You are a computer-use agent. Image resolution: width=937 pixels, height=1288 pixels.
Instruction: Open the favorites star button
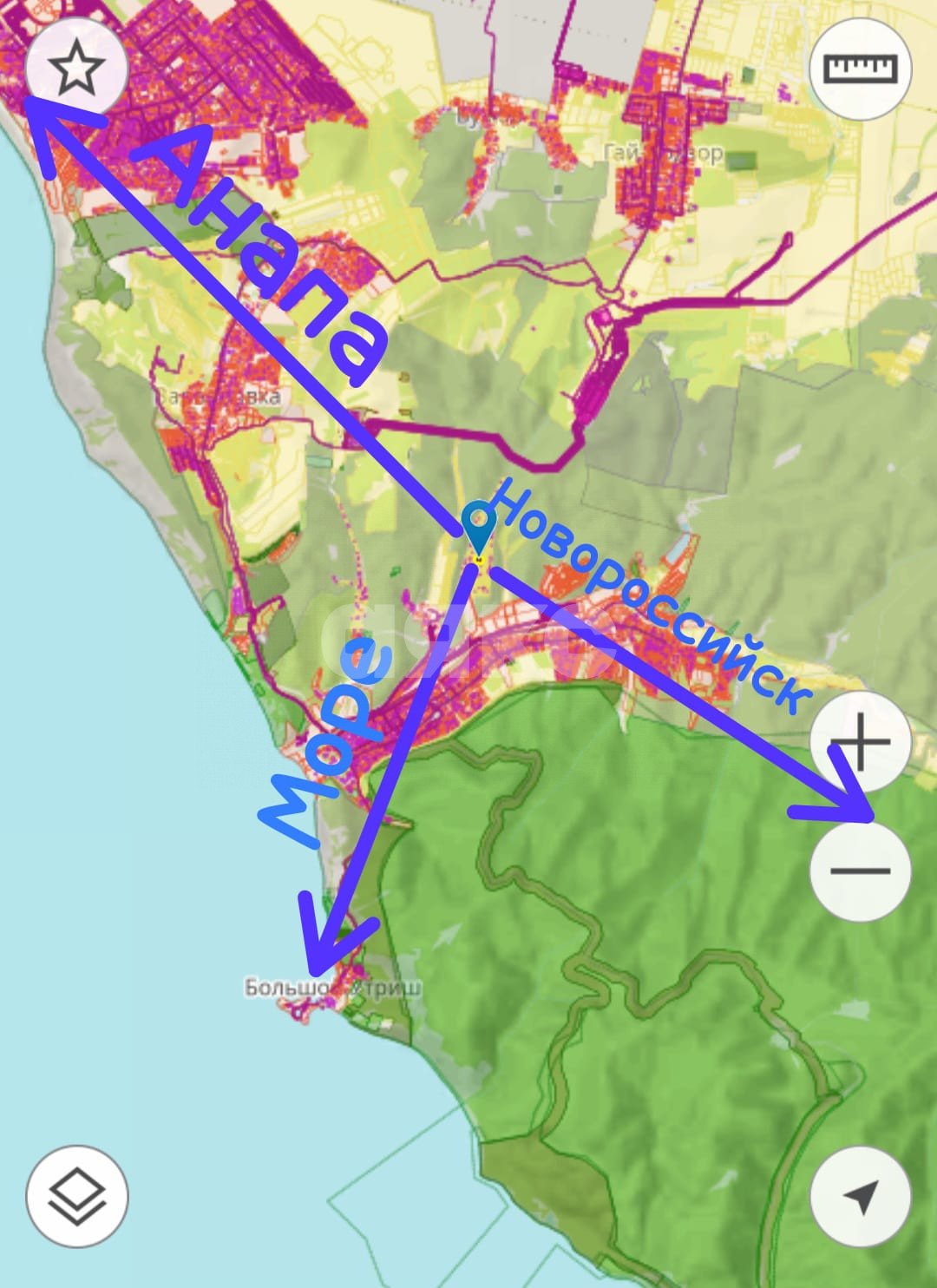pyautogui.click(x=77, y=69)
